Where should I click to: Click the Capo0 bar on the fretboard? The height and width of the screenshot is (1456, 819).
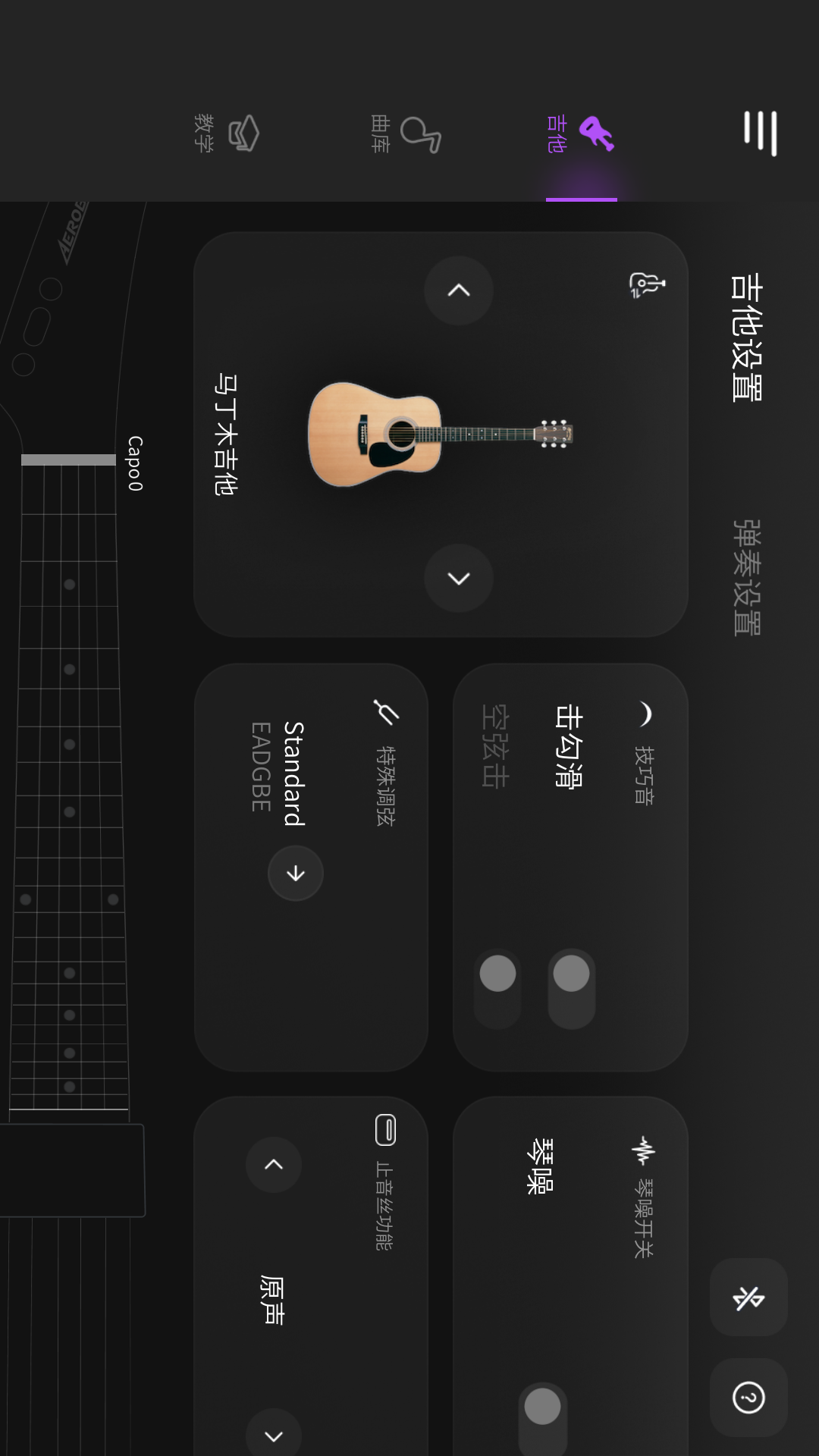pos(67,459)
